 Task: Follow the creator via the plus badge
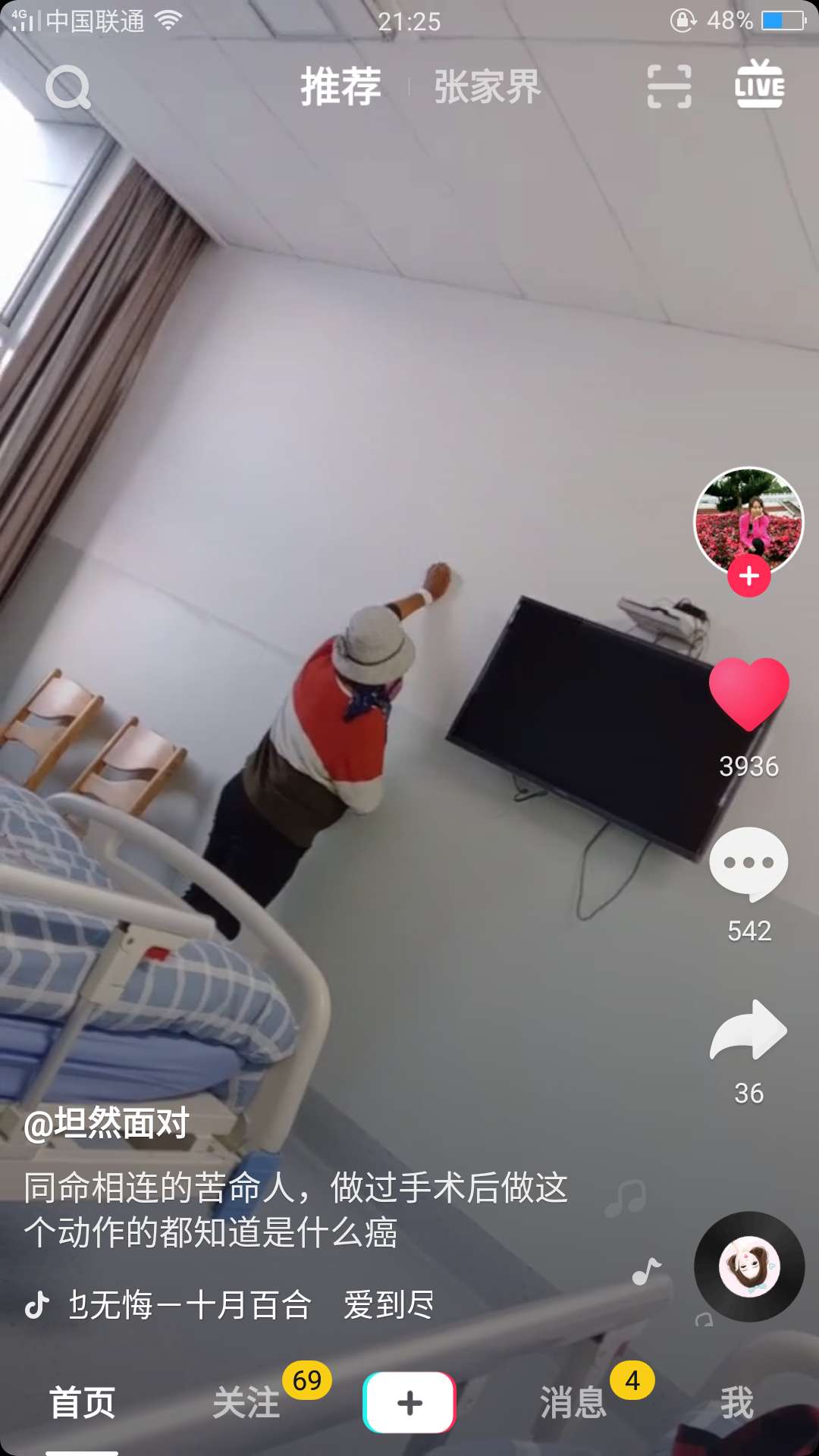tap(749, 576)
